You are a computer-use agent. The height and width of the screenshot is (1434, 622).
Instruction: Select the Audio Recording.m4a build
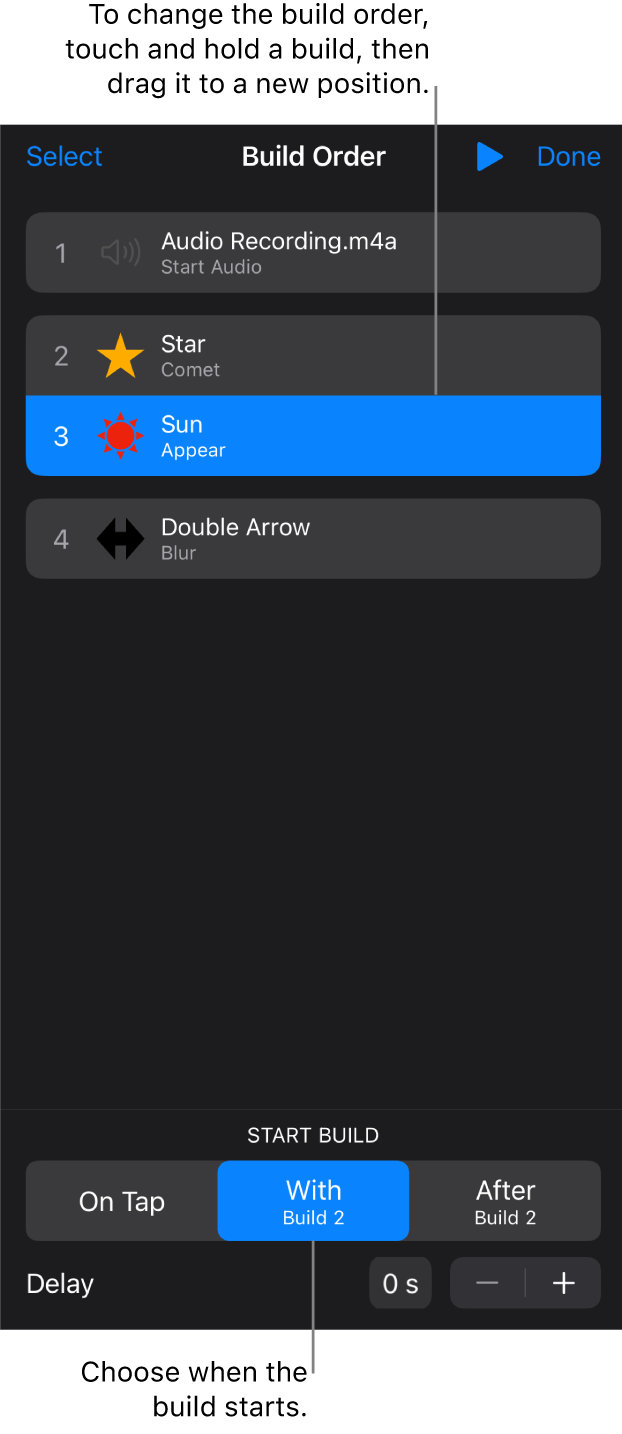[x=313, y=253]
